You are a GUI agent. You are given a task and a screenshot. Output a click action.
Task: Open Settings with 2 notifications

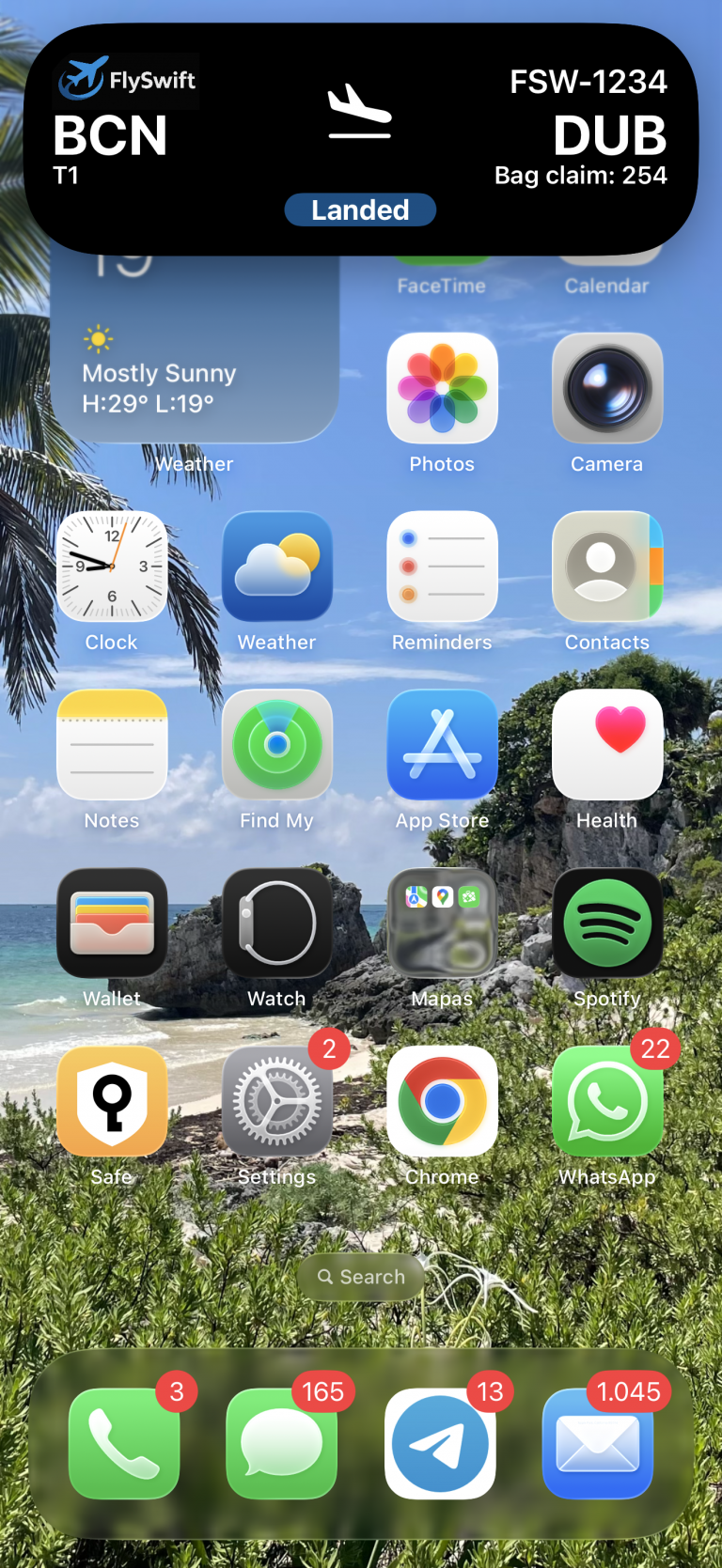pyautogui.click(x=277, y=1101)
